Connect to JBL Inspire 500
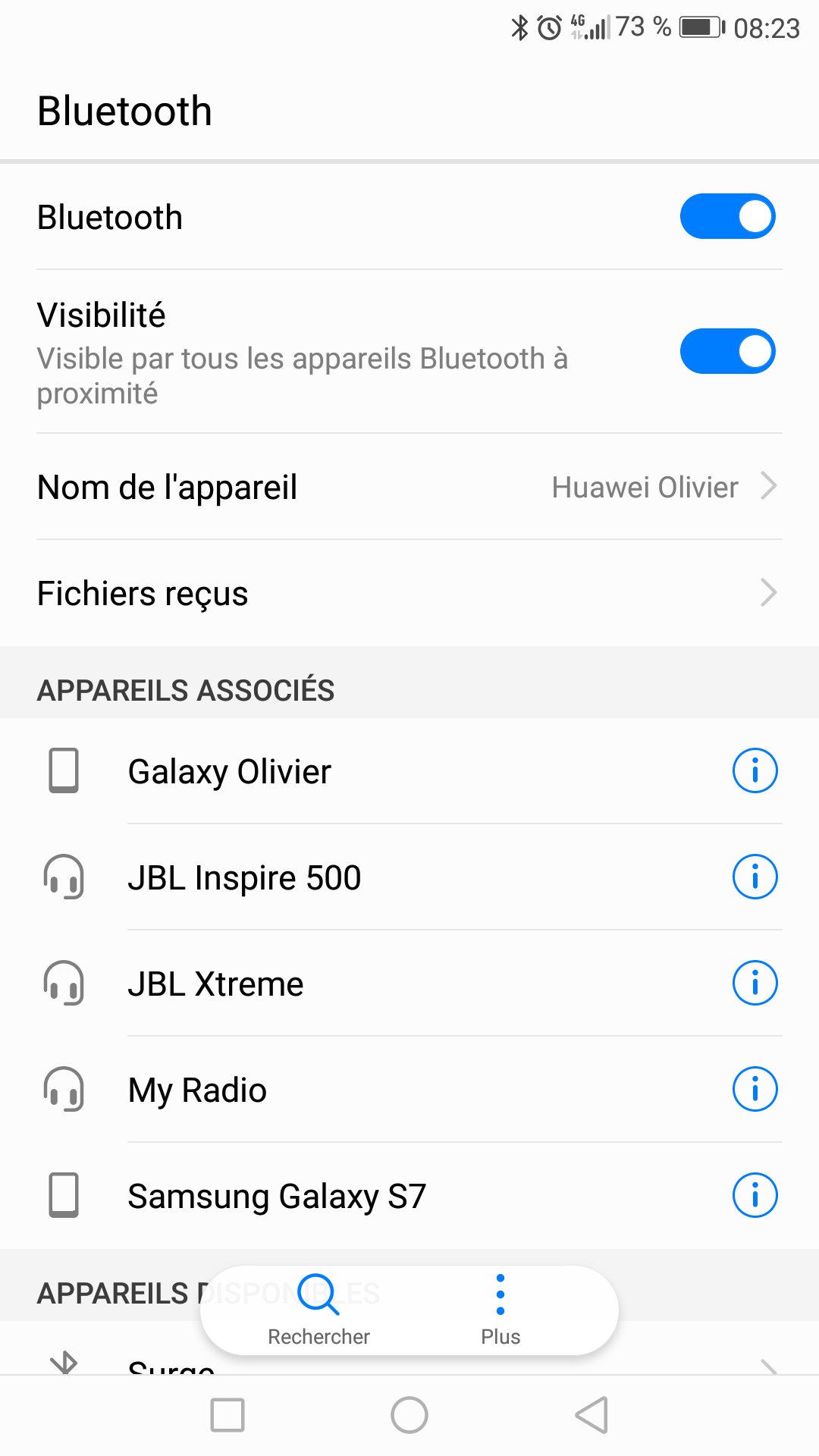The image size is (819, 1456). tap(379, 877)
